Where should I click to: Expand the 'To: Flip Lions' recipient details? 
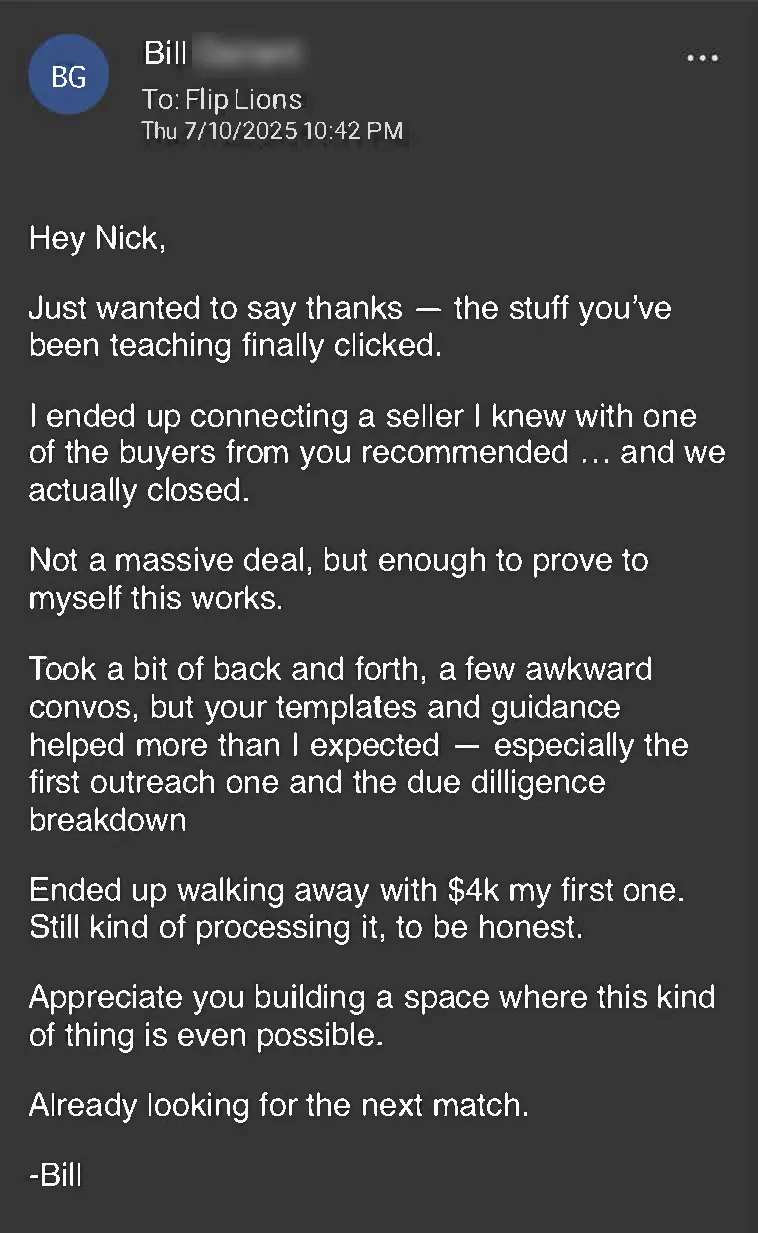[221, 99]
